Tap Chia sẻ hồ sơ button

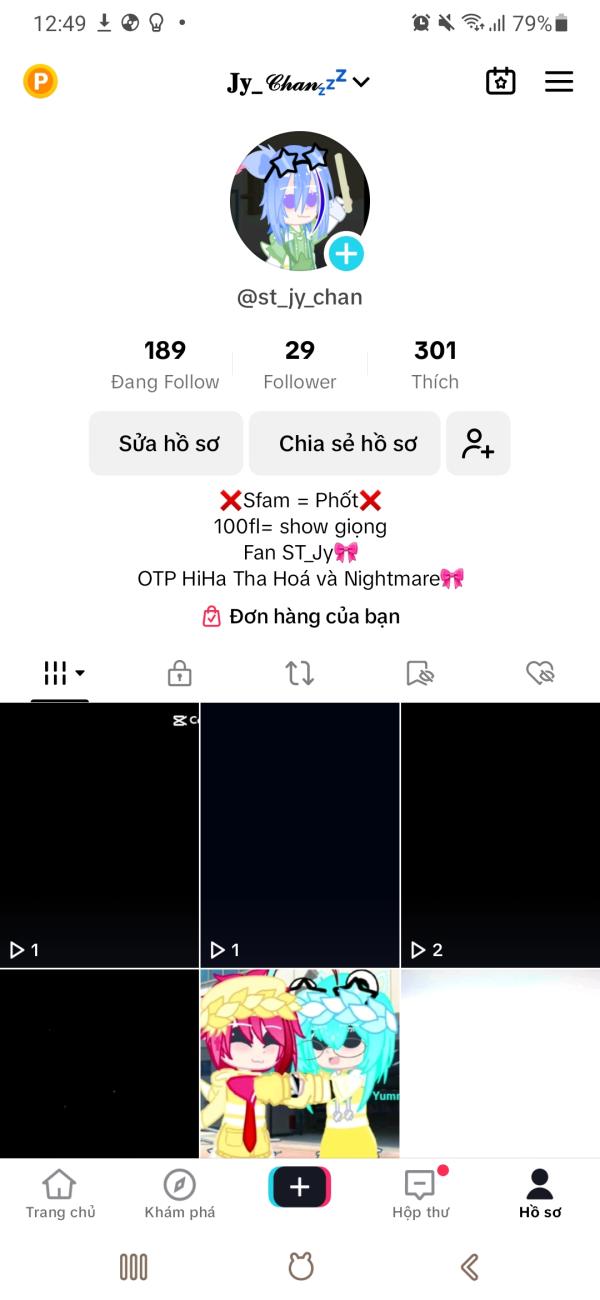[345, 443]
